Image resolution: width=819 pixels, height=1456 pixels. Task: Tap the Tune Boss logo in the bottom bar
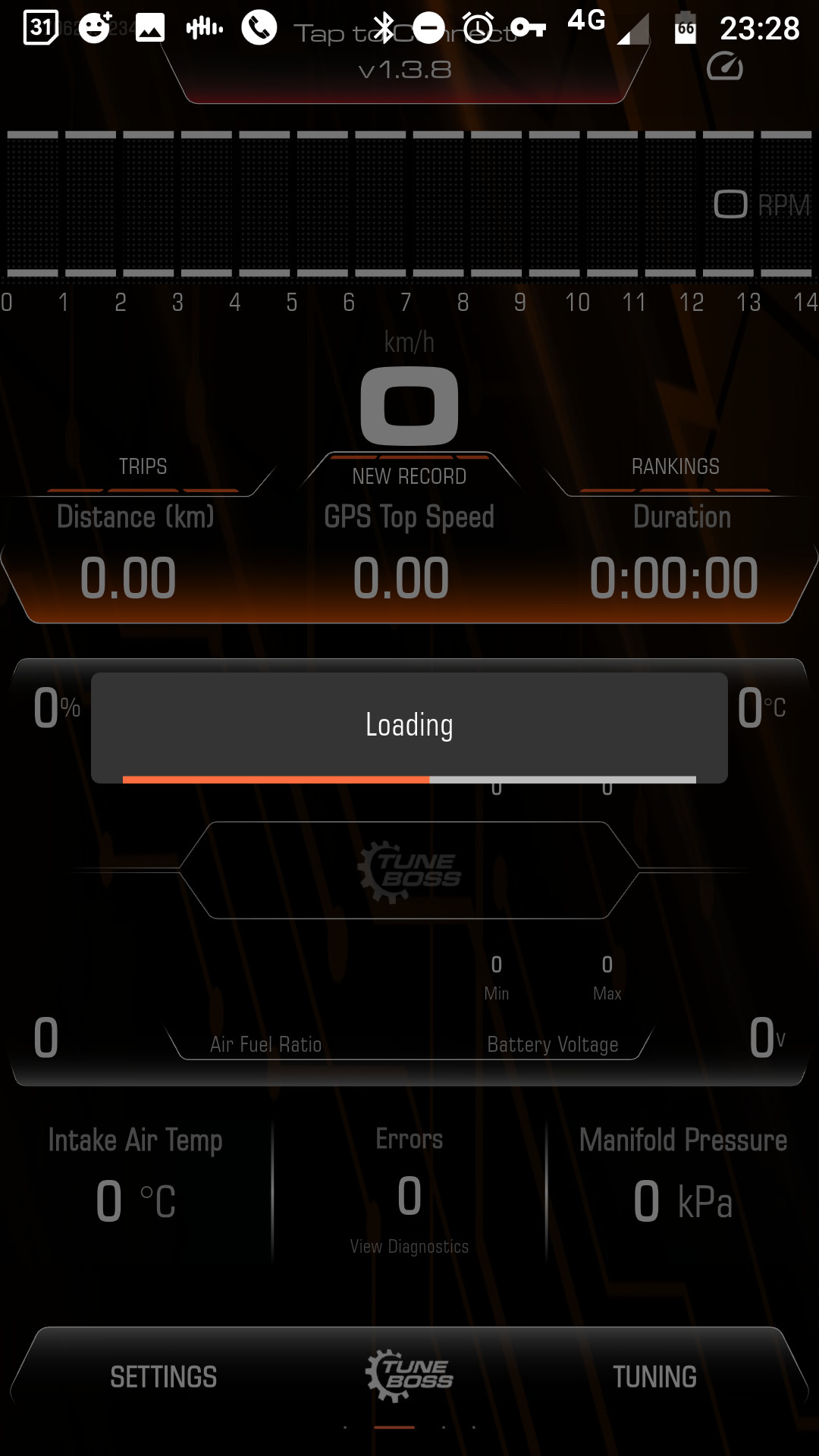409,1375
